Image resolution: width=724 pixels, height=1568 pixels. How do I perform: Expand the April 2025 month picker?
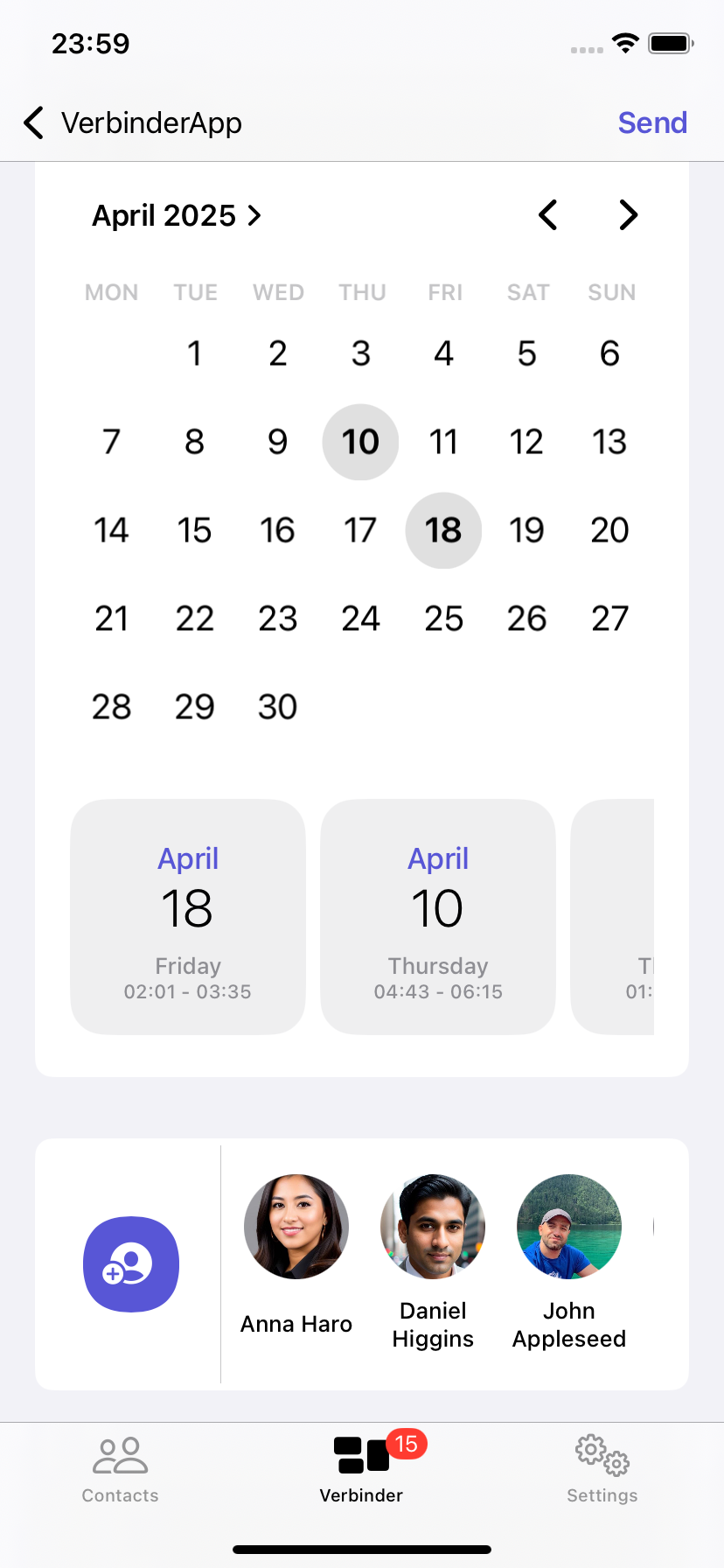[177, 215]
